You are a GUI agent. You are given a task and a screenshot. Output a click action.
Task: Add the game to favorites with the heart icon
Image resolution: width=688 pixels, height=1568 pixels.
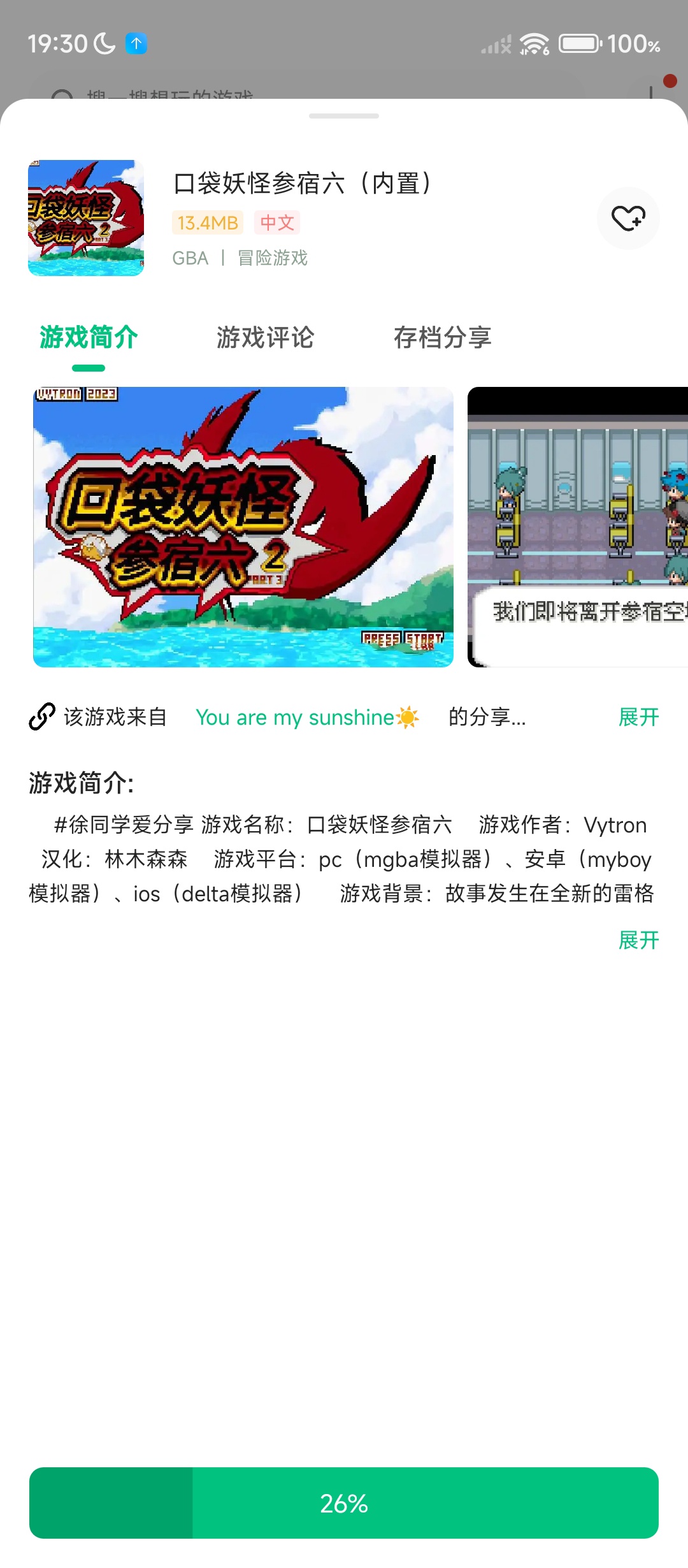coord(627,218)
